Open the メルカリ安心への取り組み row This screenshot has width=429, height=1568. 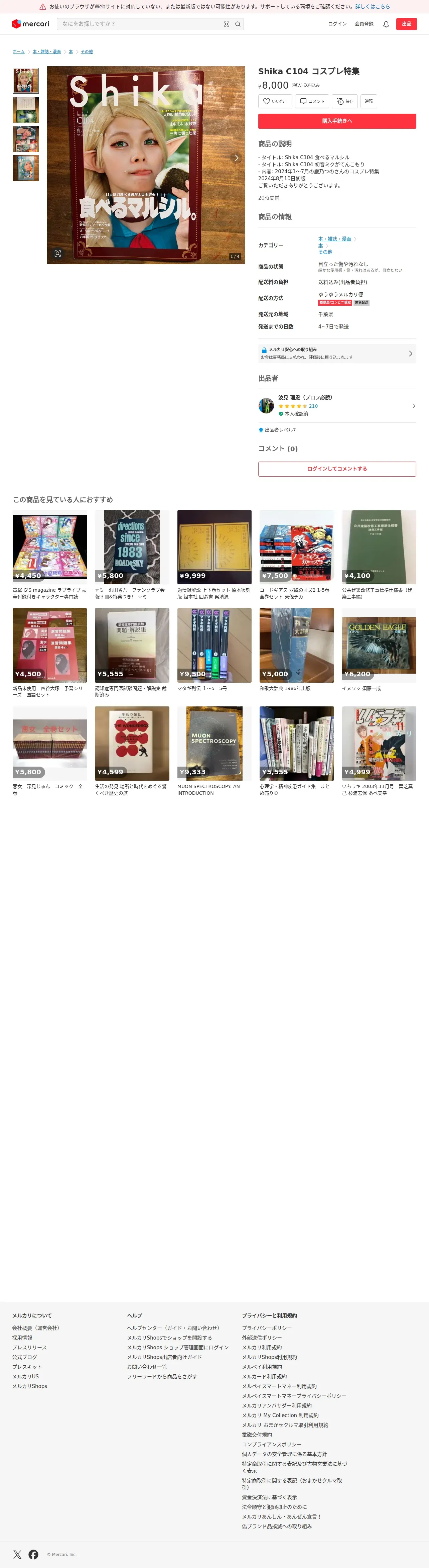(x=337, y=354)
